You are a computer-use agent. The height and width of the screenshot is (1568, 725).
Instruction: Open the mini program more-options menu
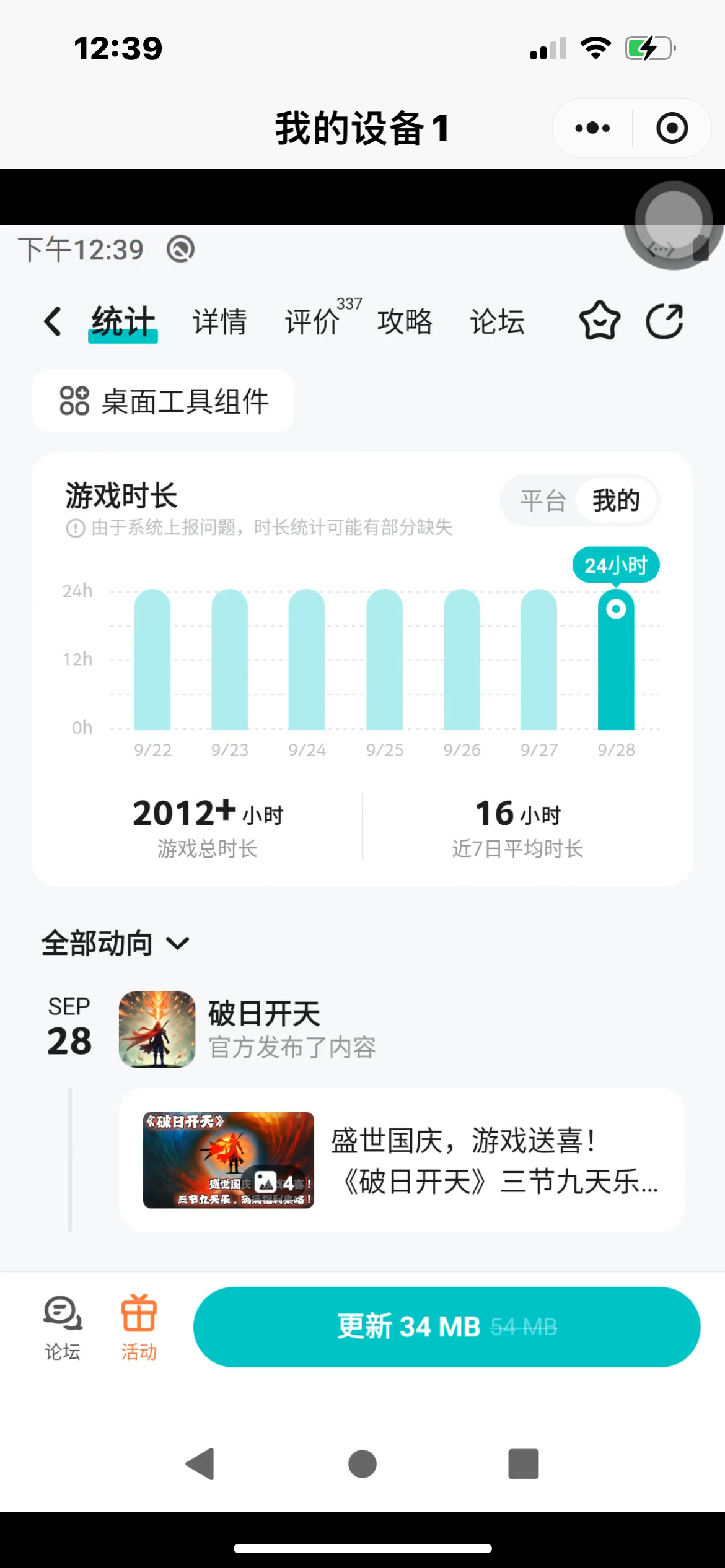tap(592, 128)
